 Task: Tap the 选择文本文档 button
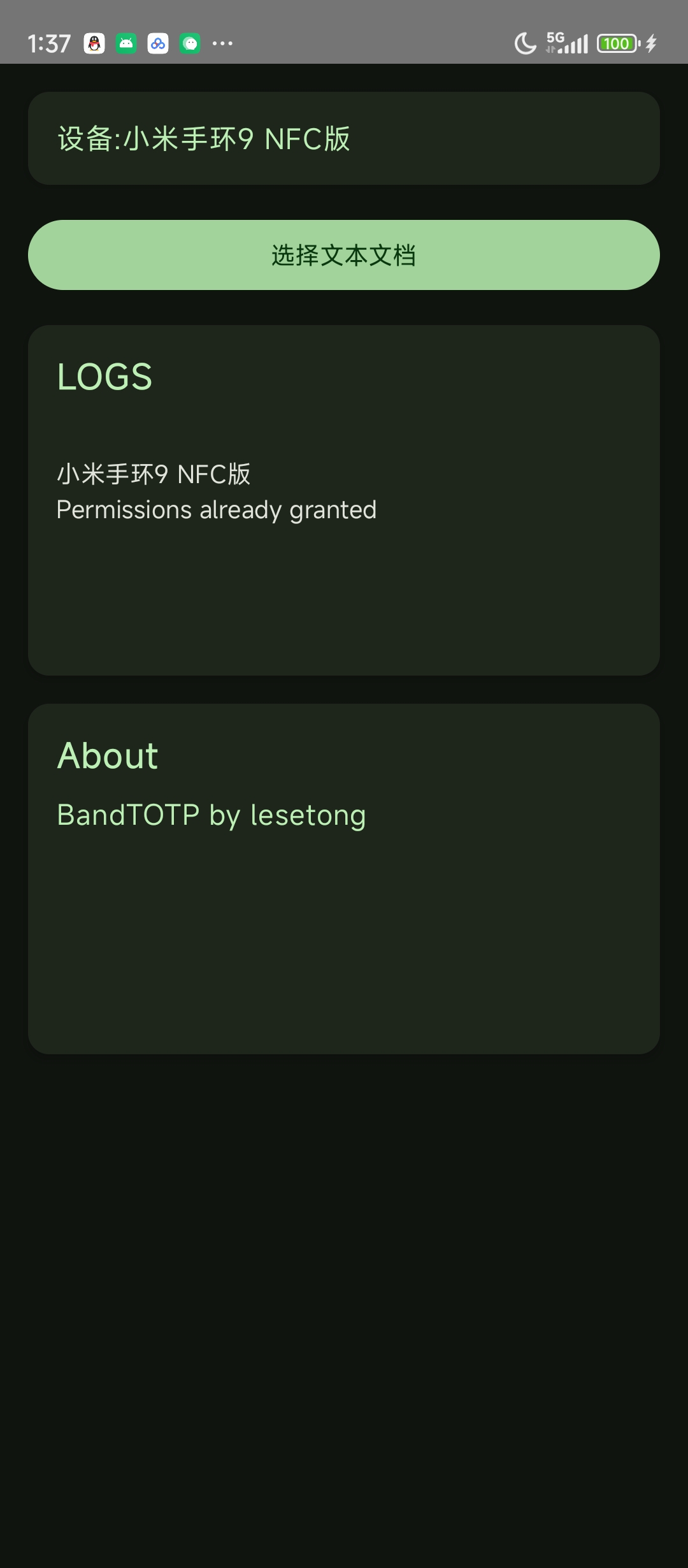[x=344, y=255]
